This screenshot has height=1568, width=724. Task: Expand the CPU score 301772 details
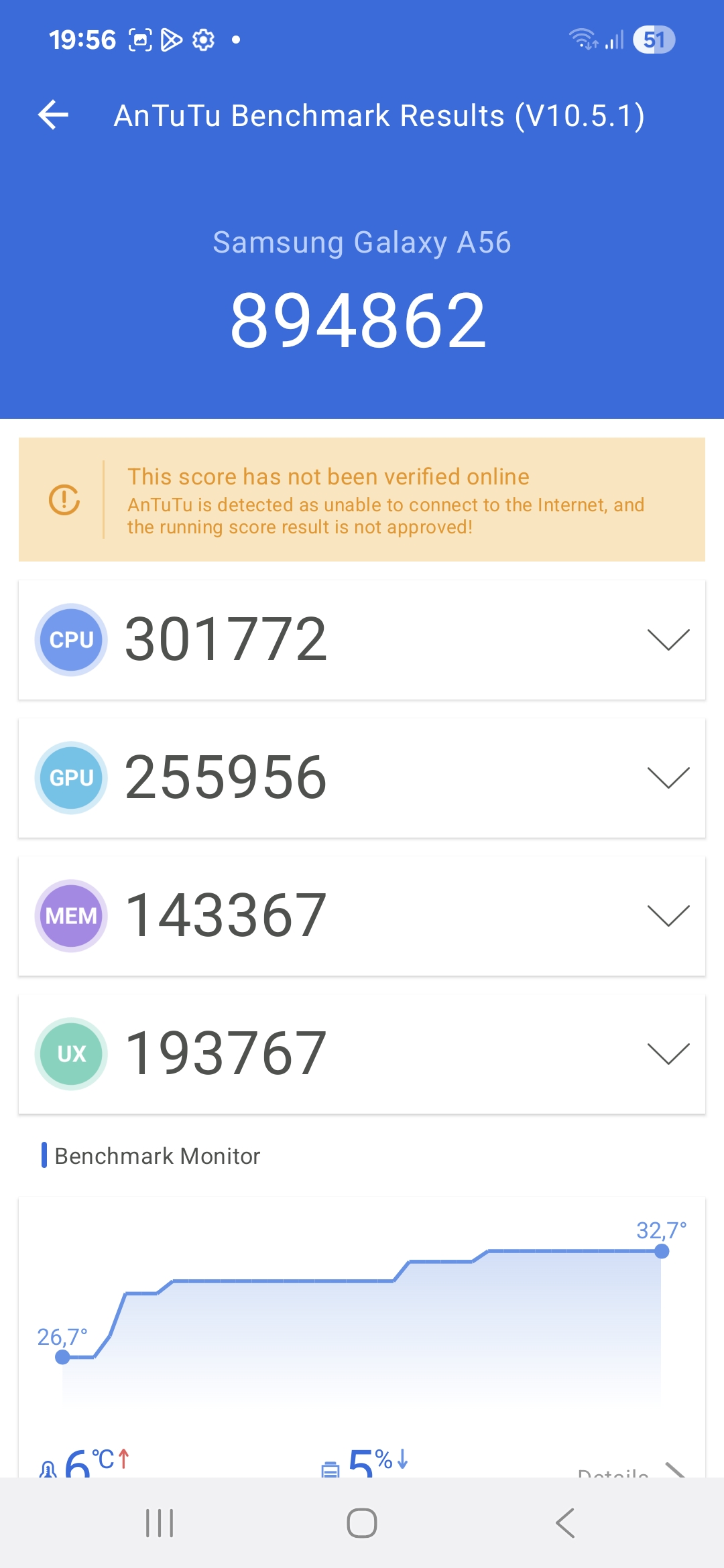[x=362, y=640]
